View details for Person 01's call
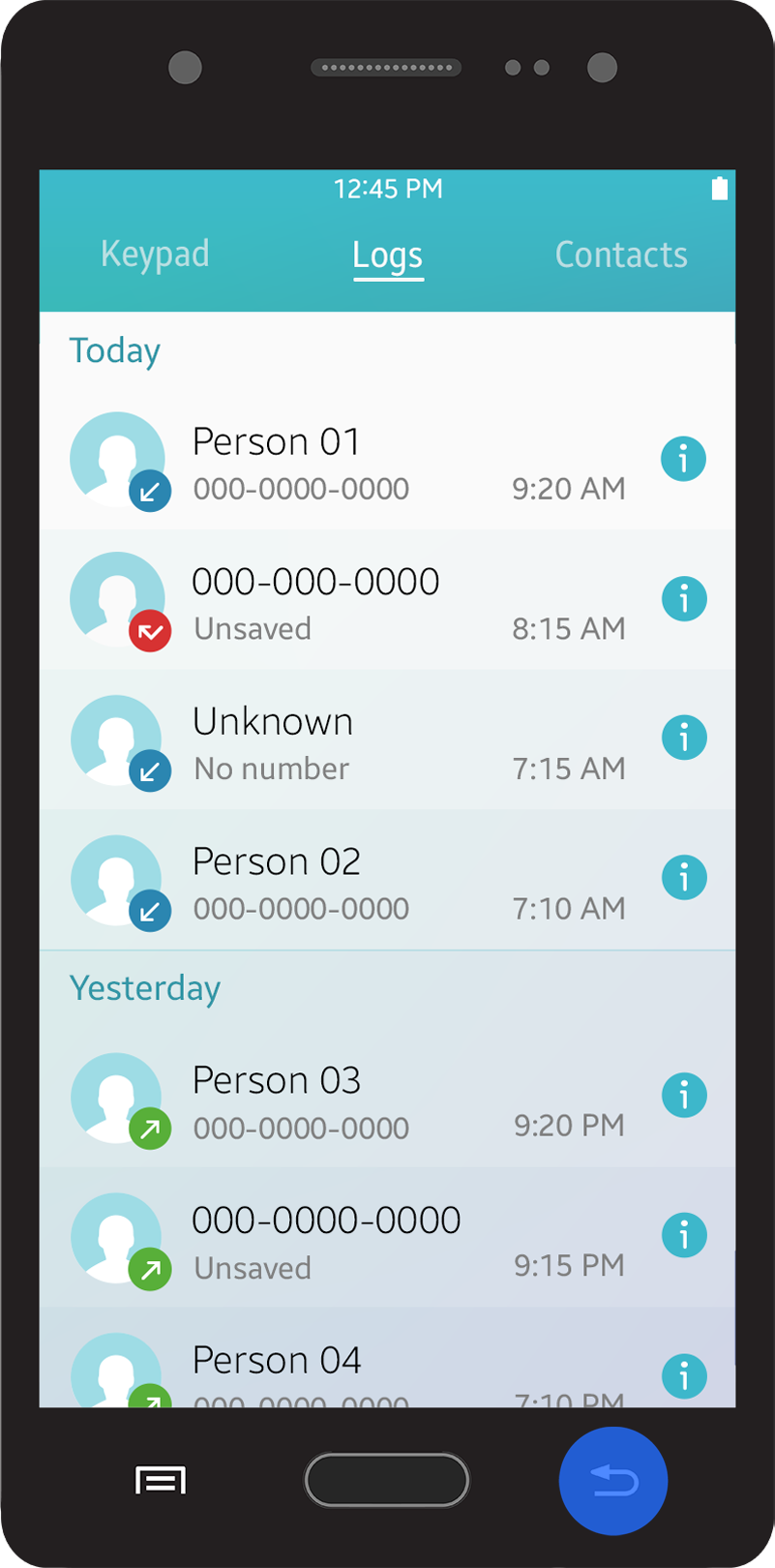775x1568 pixels. pos(684,458)
